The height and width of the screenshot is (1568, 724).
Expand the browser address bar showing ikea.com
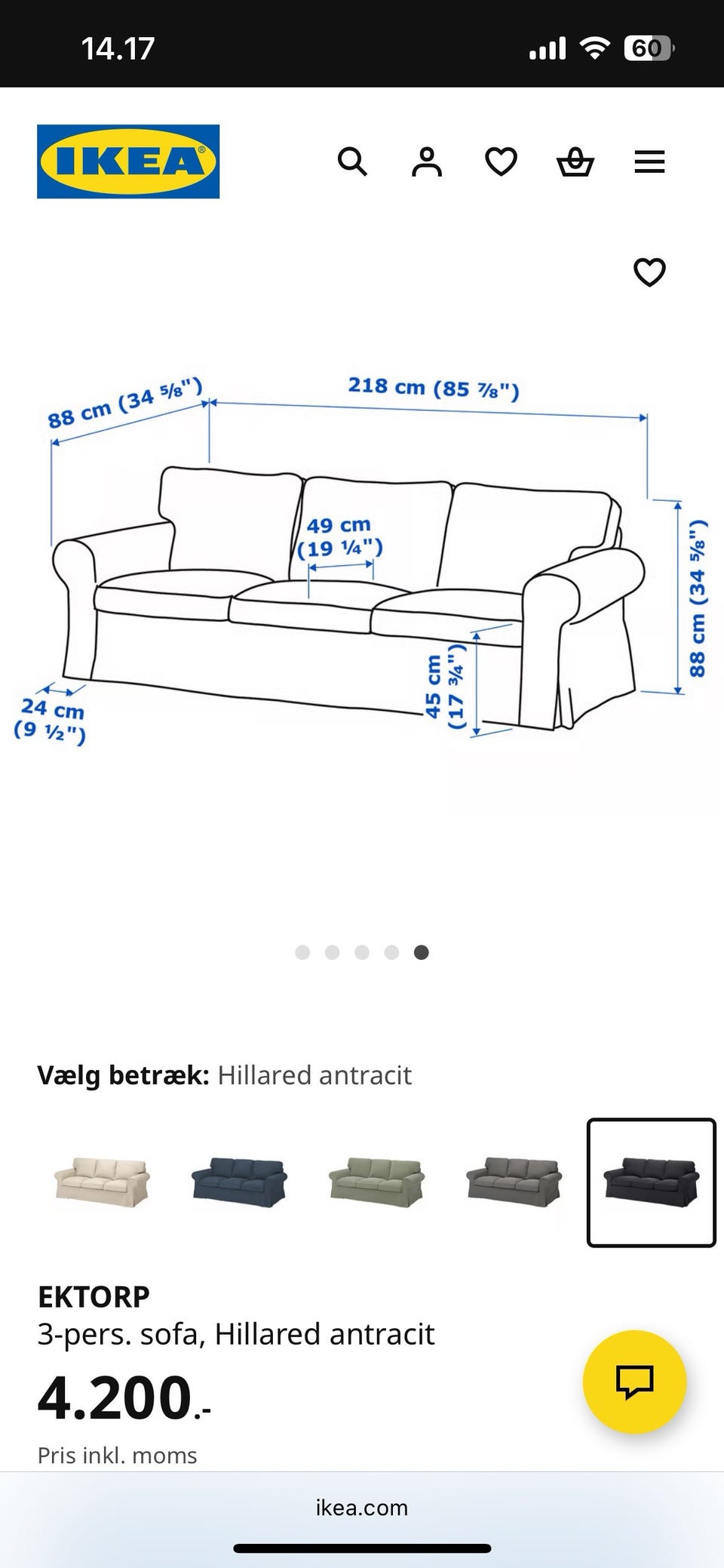[x=361, y=1508]
